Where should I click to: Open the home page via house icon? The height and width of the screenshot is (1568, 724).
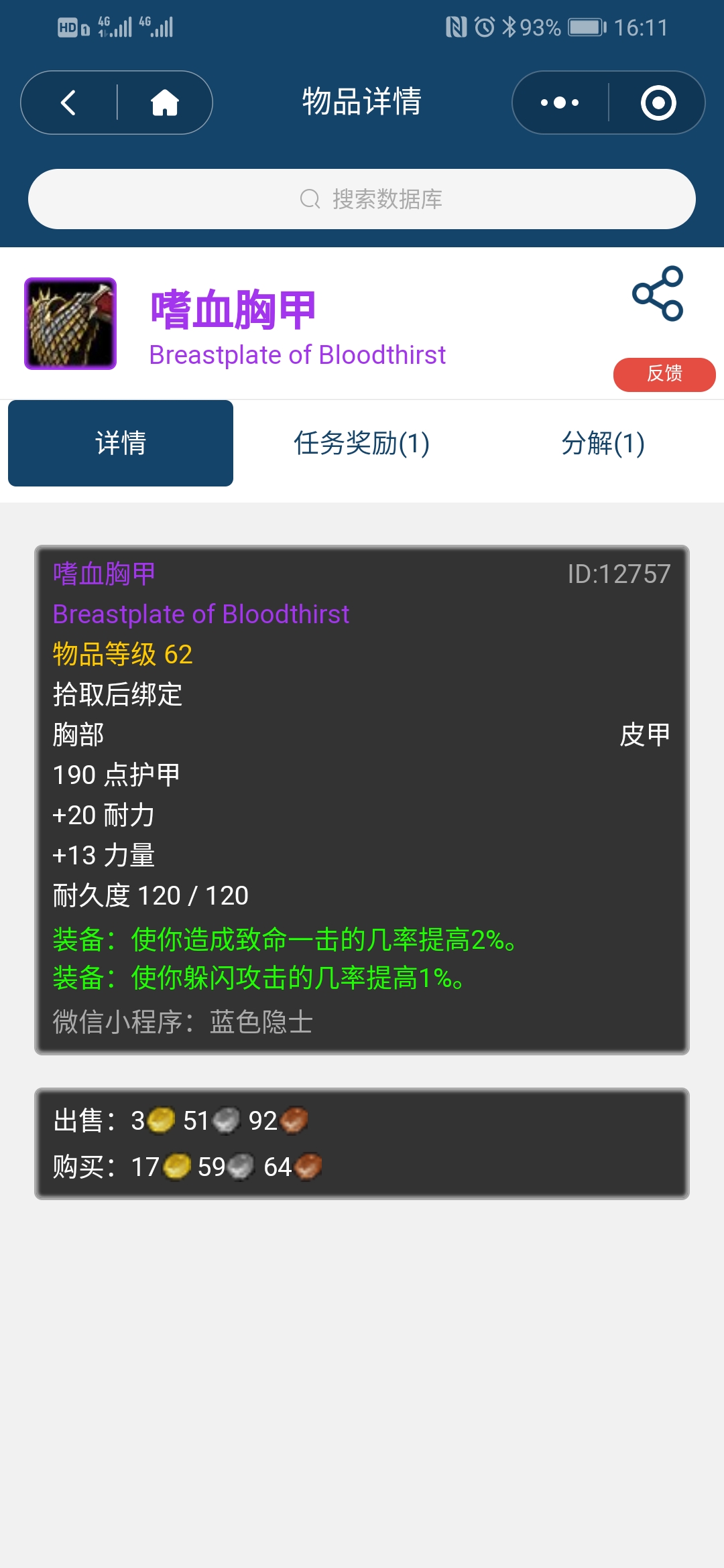click(x=164, y=103)
